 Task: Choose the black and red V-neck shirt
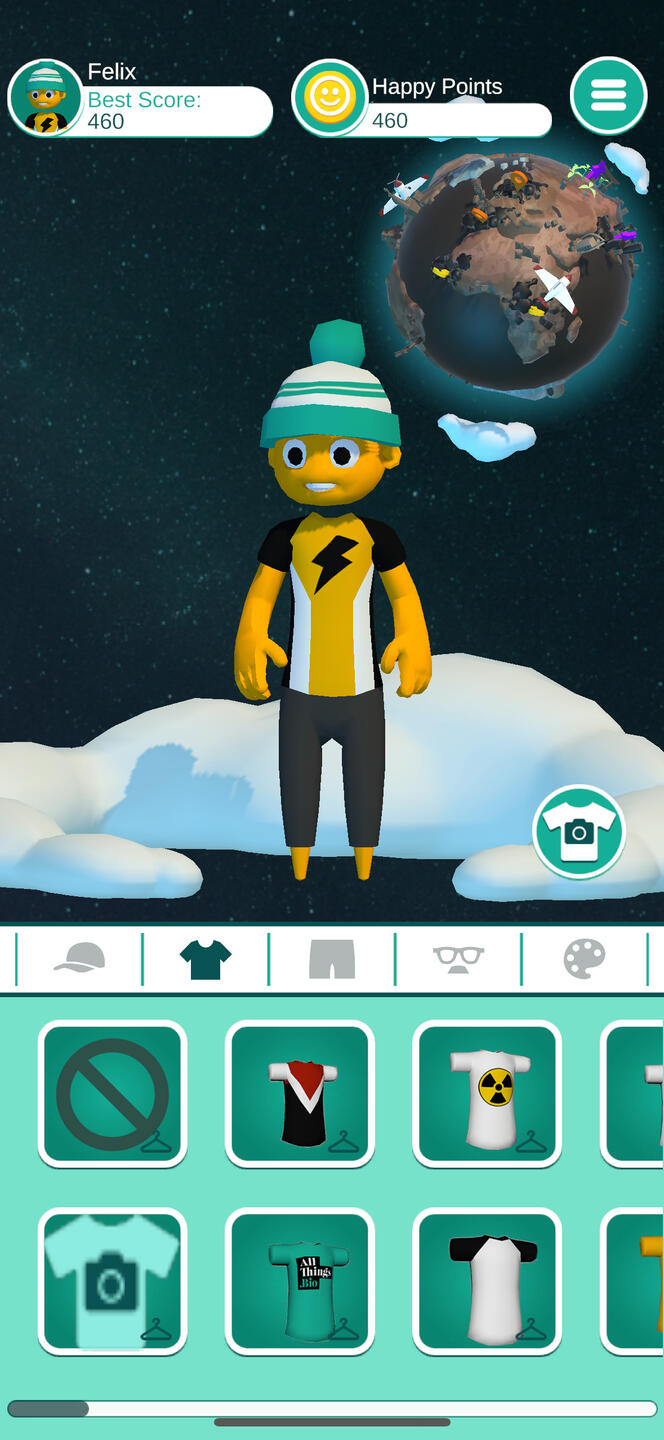[299, 1093]
